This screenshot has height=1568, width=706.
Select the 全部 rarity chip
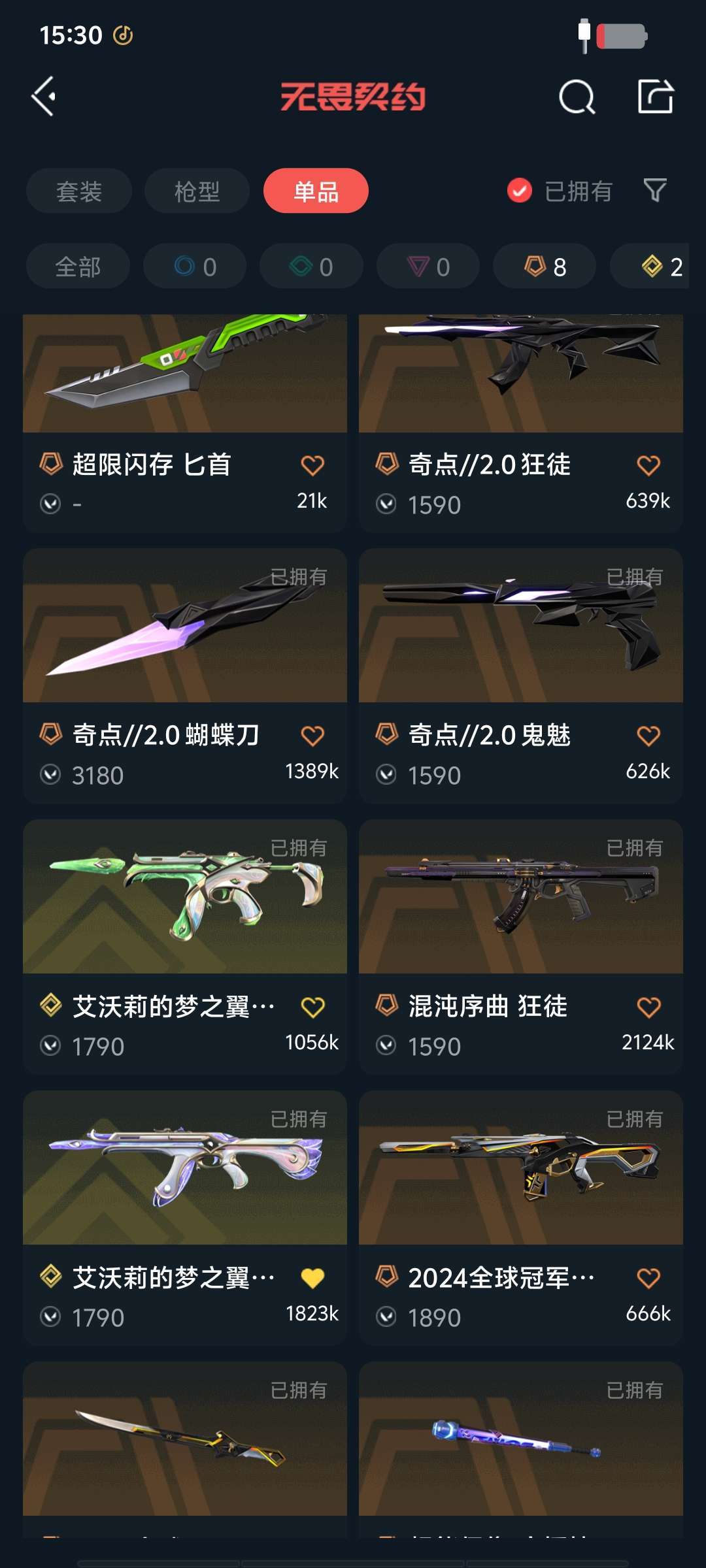pos(78,267)
